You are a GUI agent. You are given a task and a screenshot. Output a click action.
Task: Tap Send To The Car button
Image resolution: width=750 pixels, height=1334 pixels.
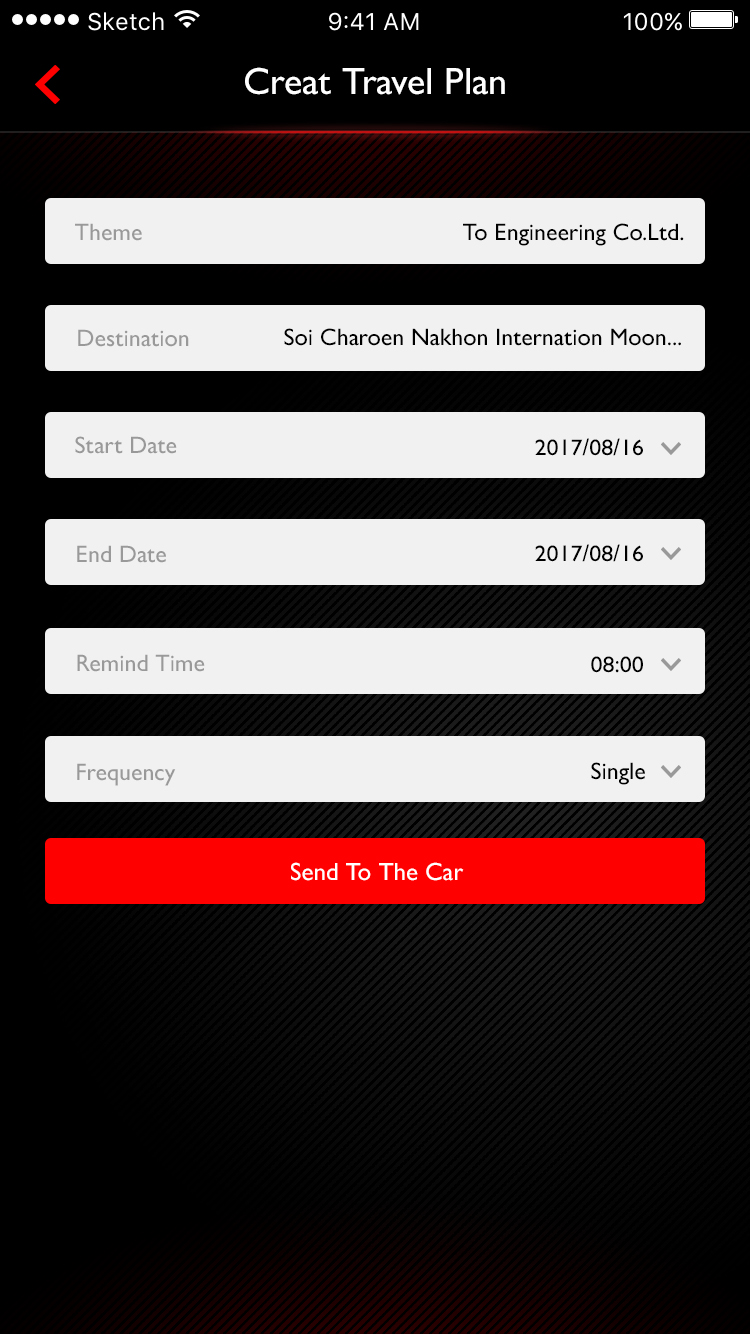click(374, 871)
